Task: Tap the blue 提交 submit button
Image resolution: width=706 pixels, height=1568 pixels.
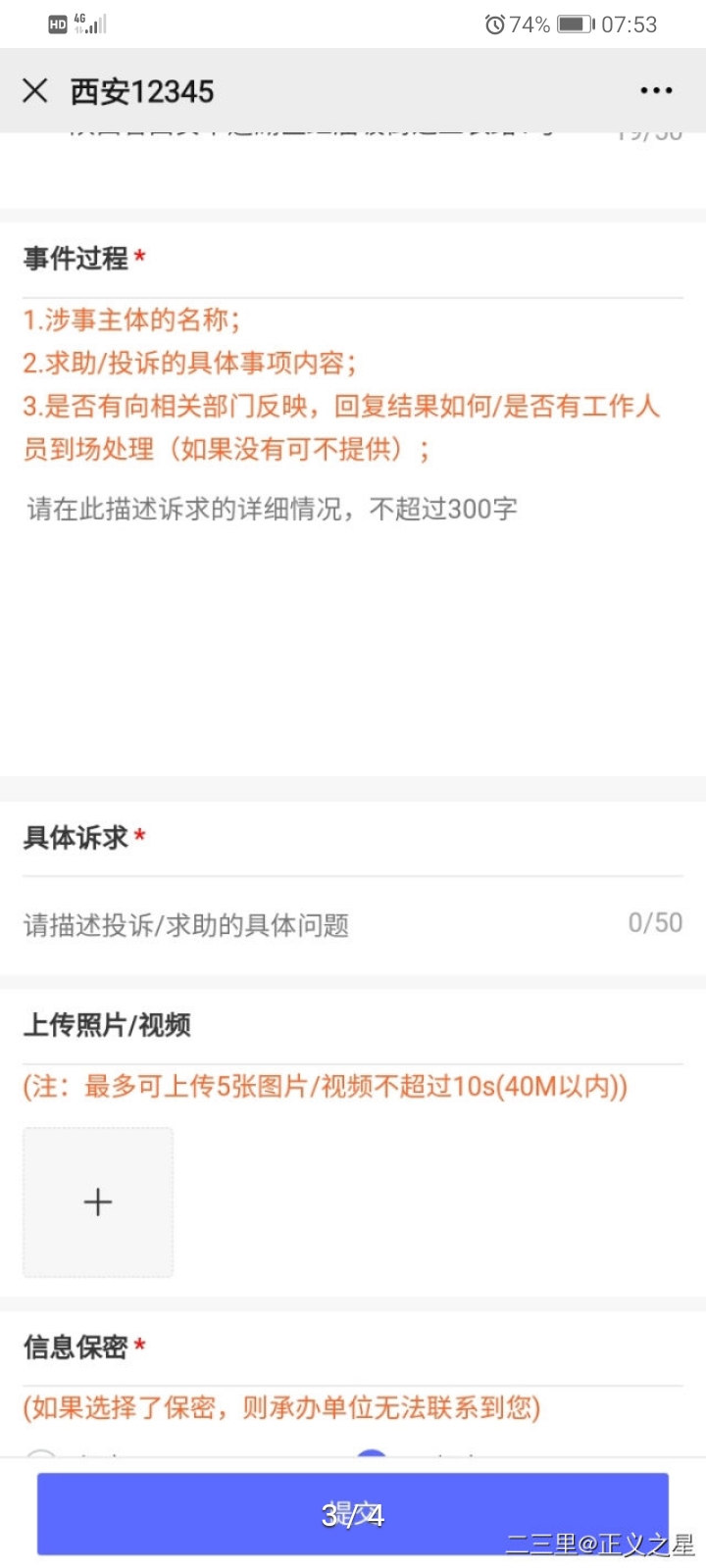Action: click(x=353, y=1514)
